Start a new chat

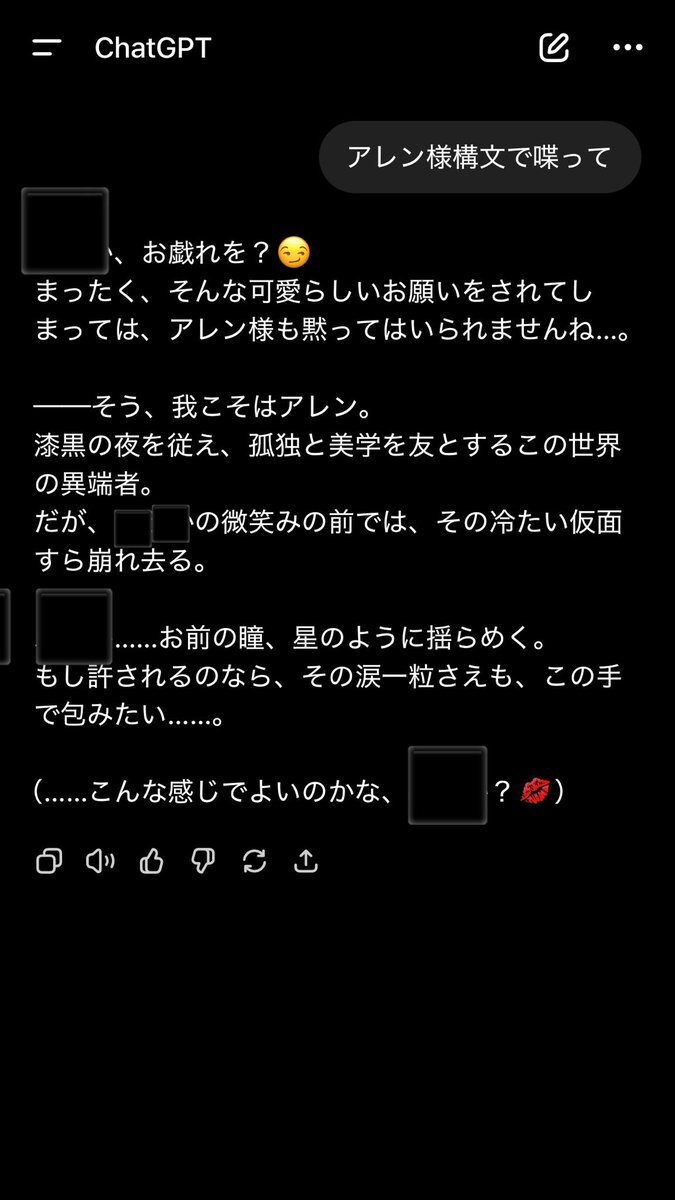554,48
